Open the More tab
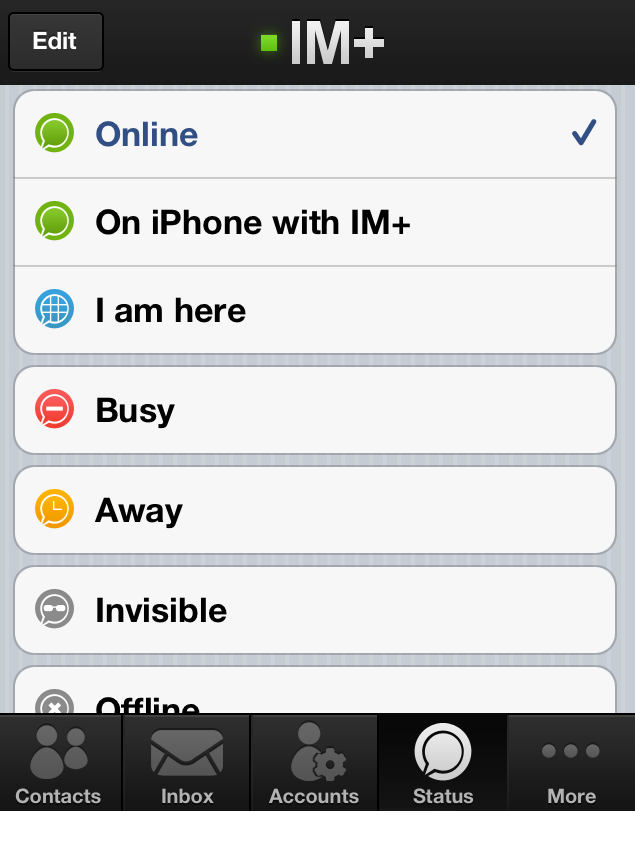This screenshot has width=635, height=850. pyautogui.click(x=571, y=765)
